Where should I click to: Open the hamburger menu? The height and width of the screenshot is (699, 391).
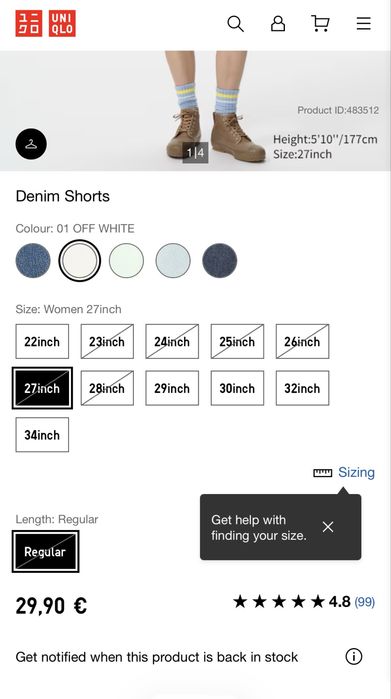[363, 23]
